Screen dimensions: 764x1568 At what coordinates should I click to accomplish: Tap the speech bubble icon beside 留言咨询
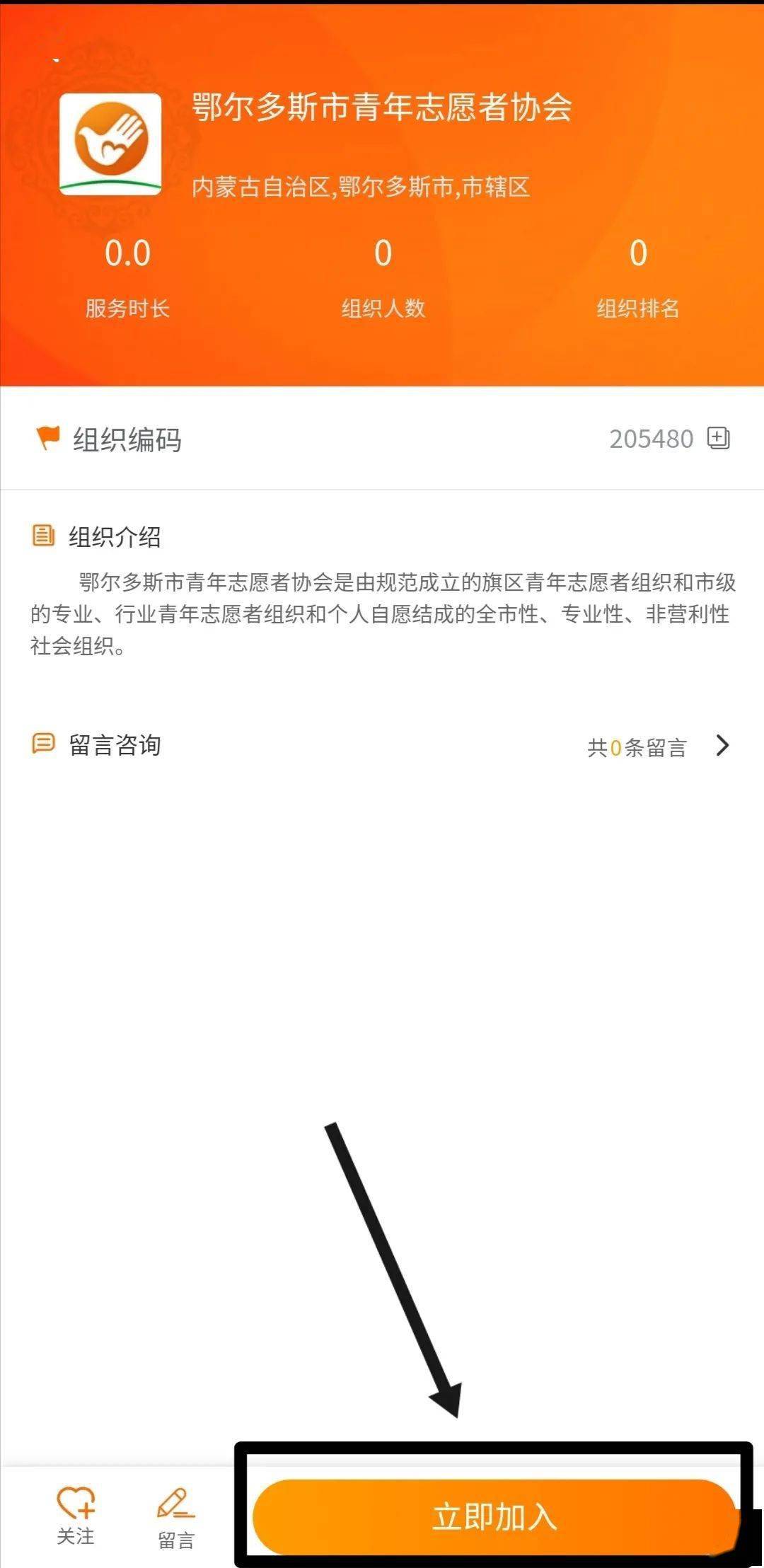42,744
